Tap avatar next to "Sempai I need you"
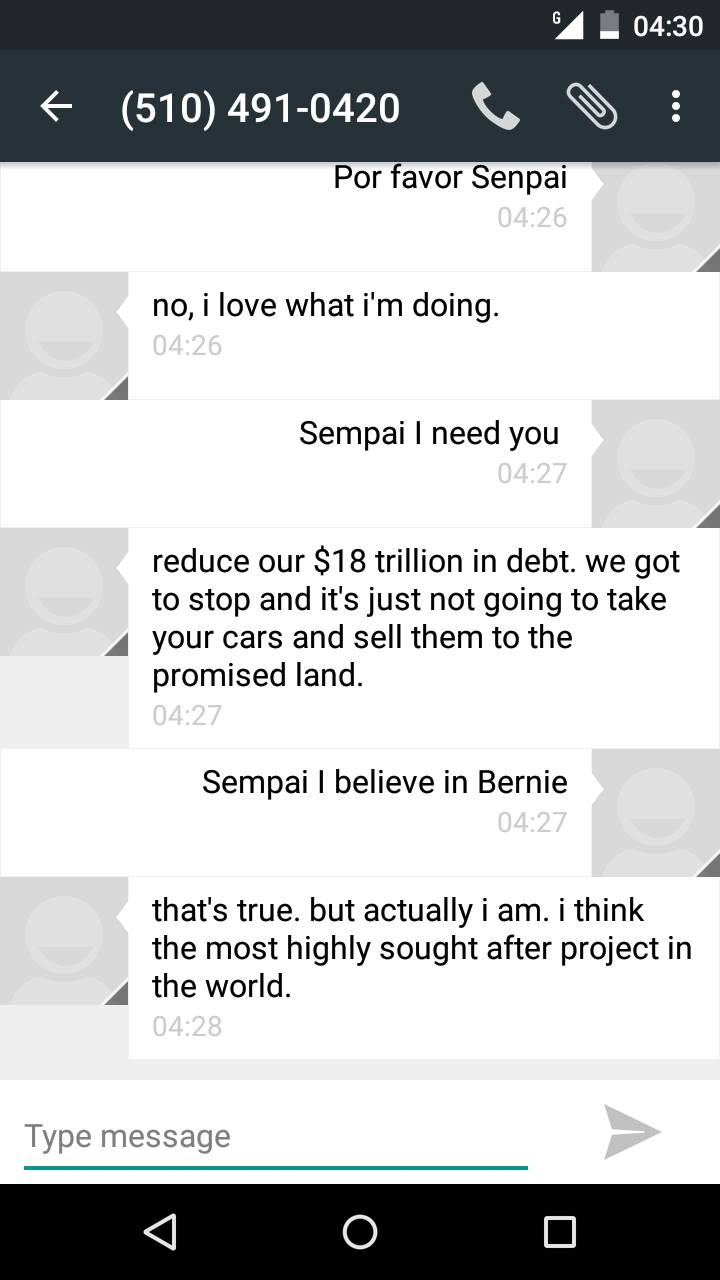This screenshot has width=720, height=1280. pyautogui.click(x=656, y=464)
